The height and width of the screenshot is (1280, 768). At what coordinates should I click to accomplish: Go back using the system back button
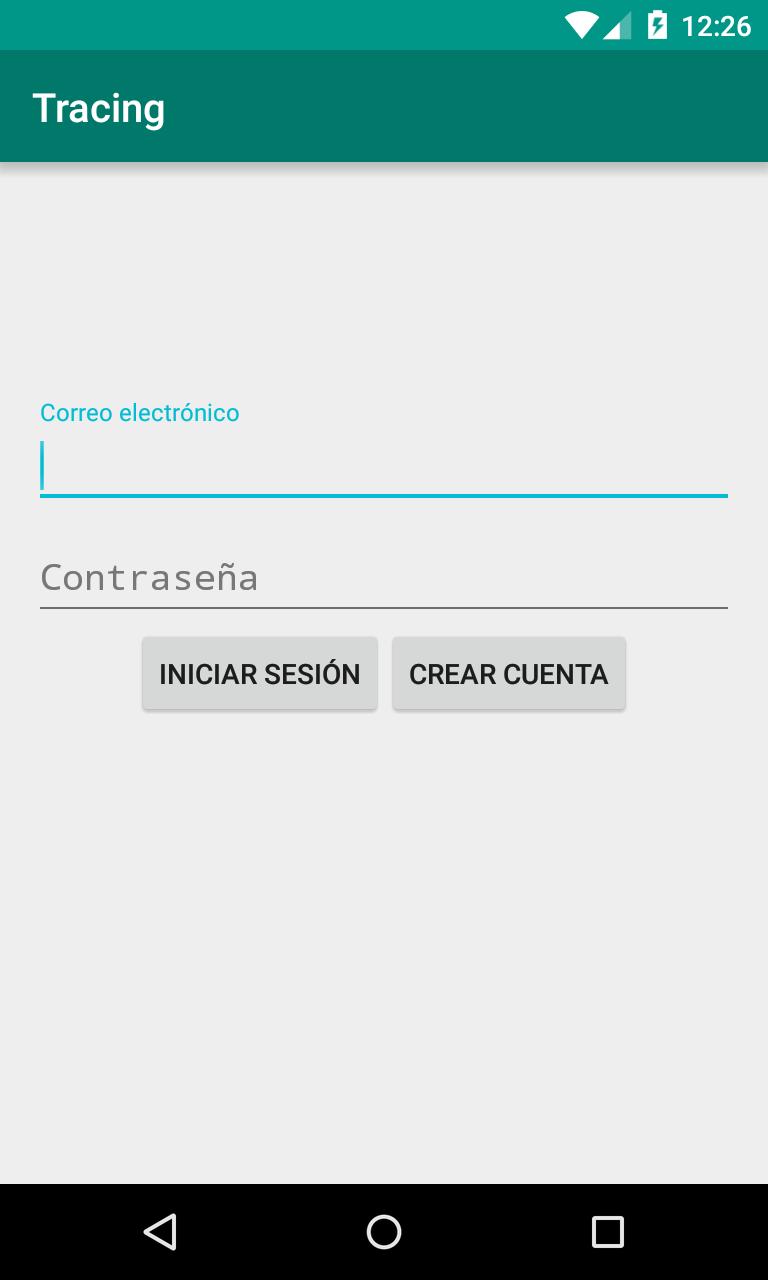pyautogui.click(x=160, y=1231)
